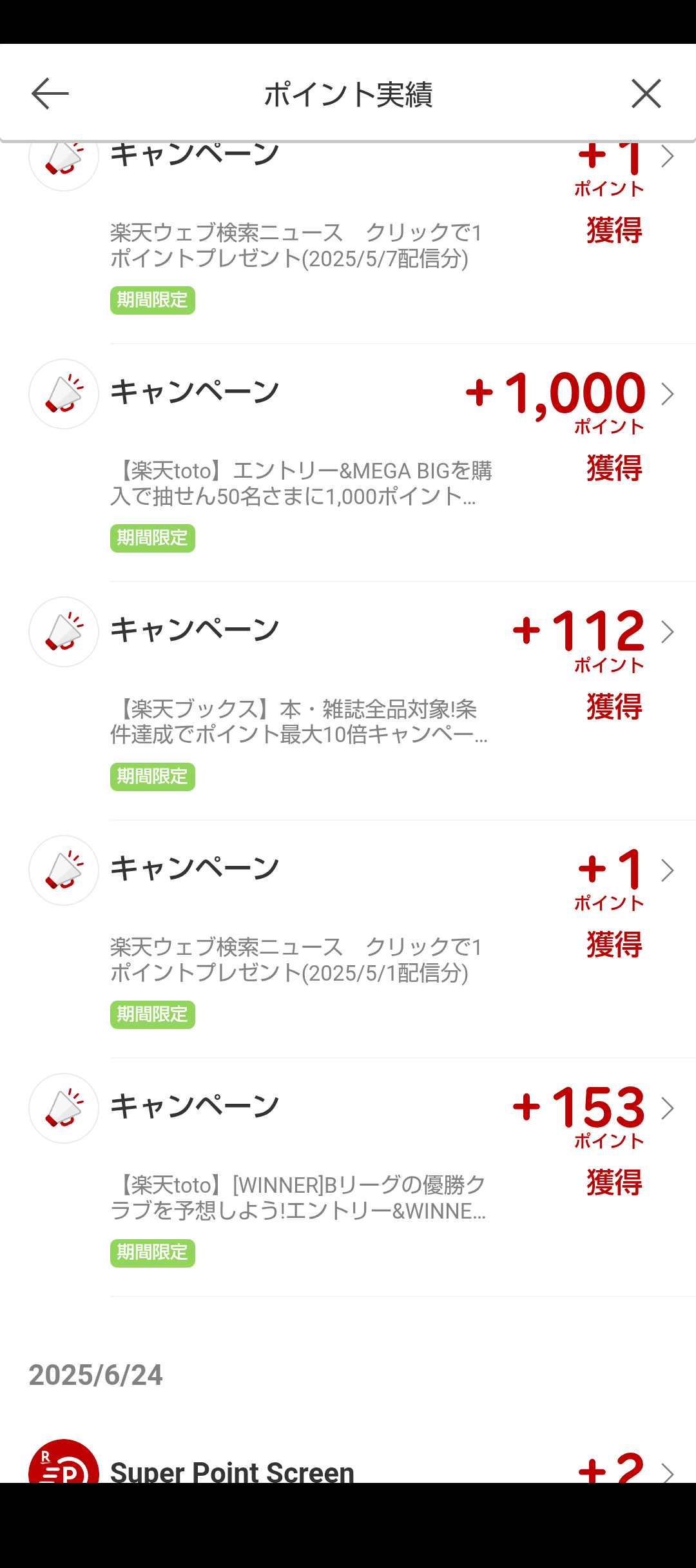Open the +153 point WINNER Bリーグ campaign

click(x=348, y=1177)
